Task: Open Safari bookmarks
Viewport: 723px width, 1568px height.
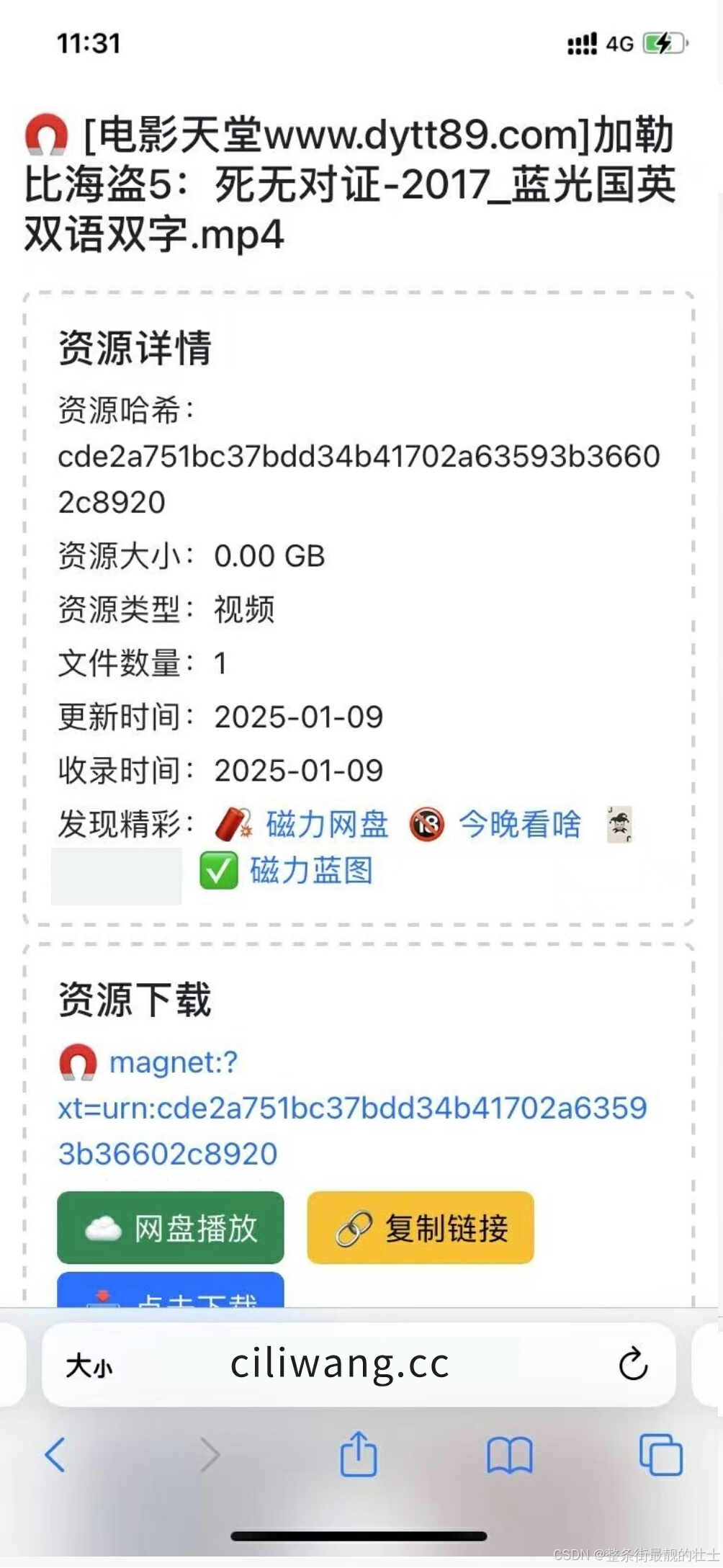Action: point(509,1455)
